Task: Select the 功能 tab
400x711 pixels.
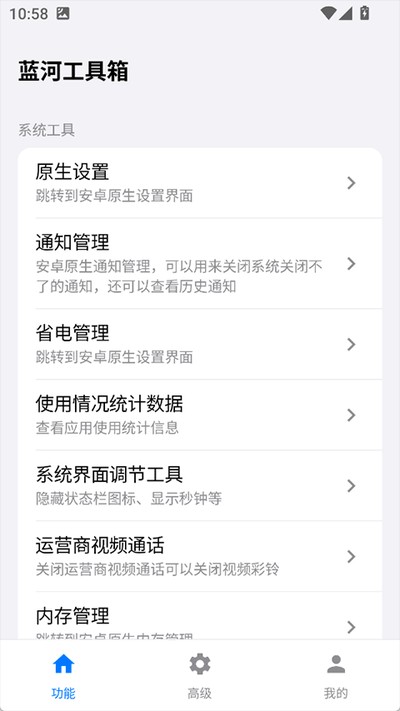Action: (x=63, y=676)
